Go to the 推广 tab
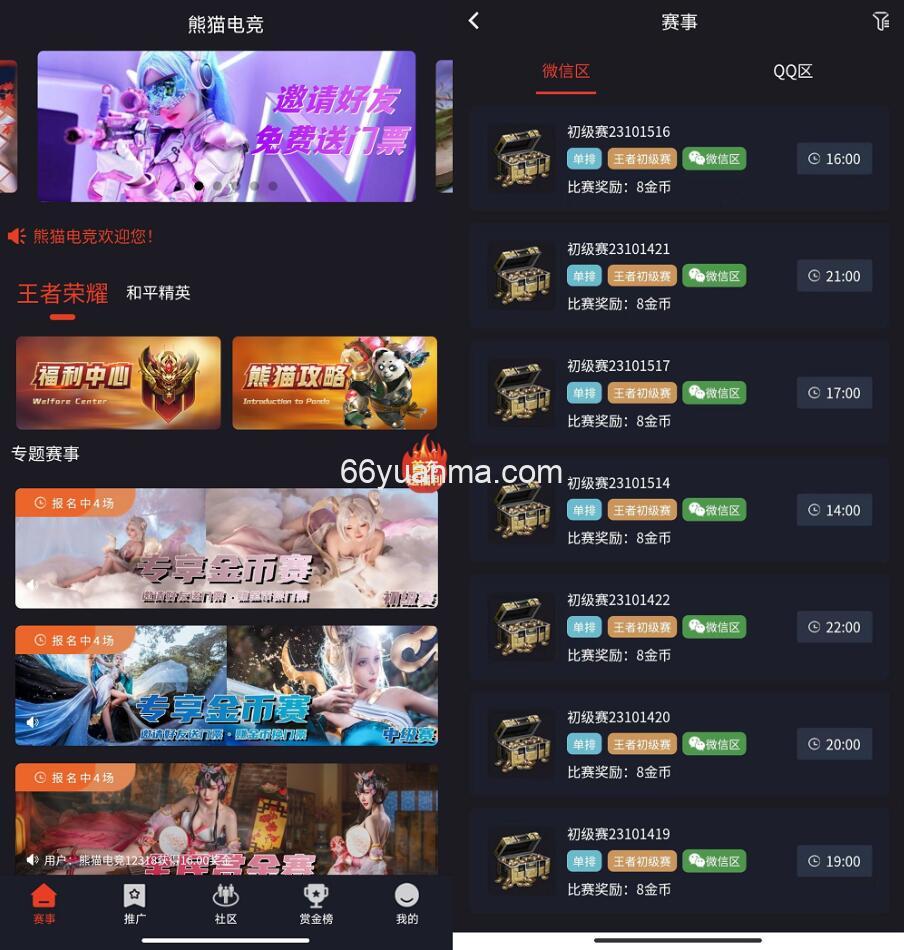904x950 pixels. [x=135, y=904]
